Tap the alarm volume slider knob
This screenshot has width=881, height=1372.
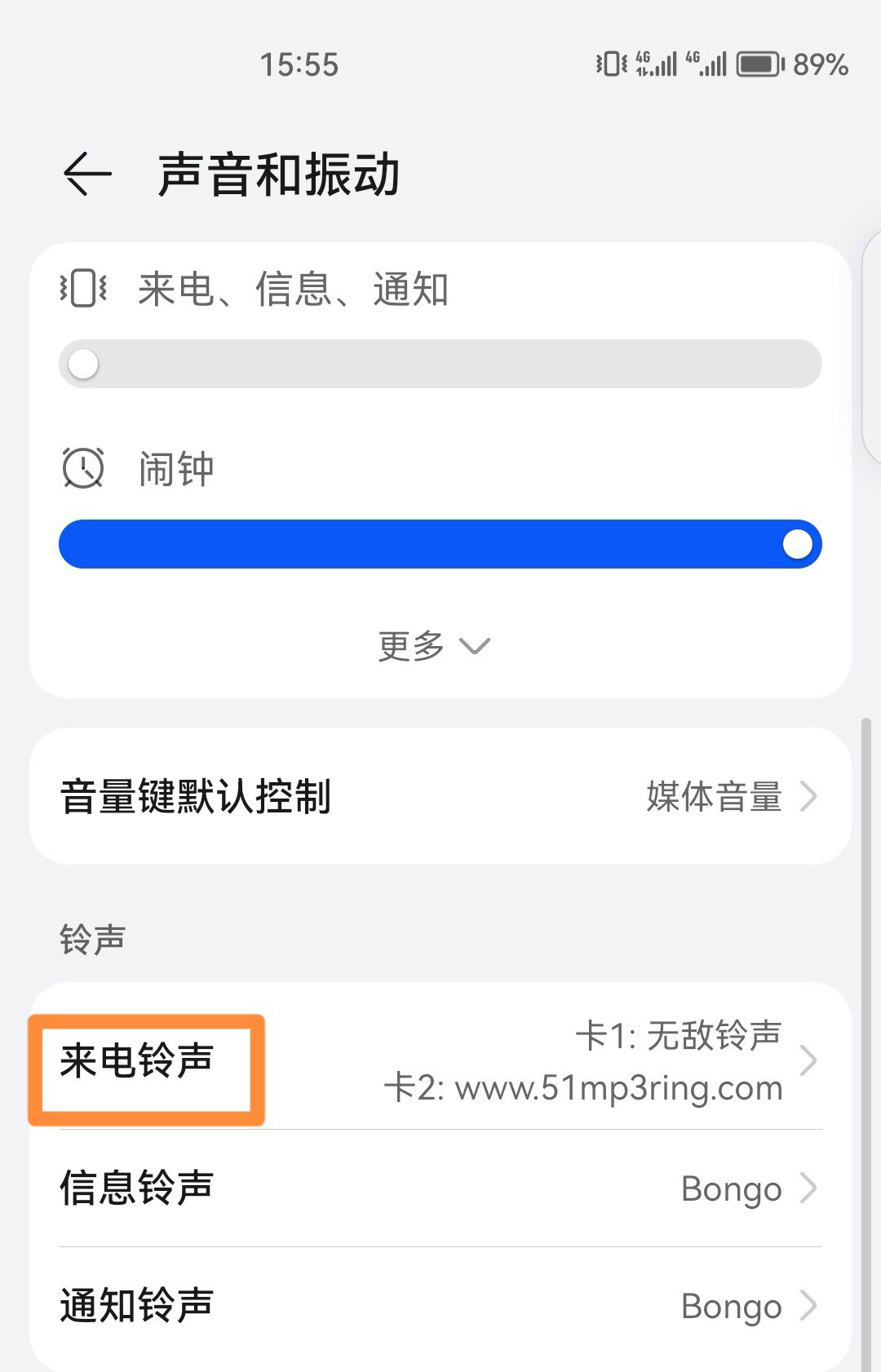797,543
